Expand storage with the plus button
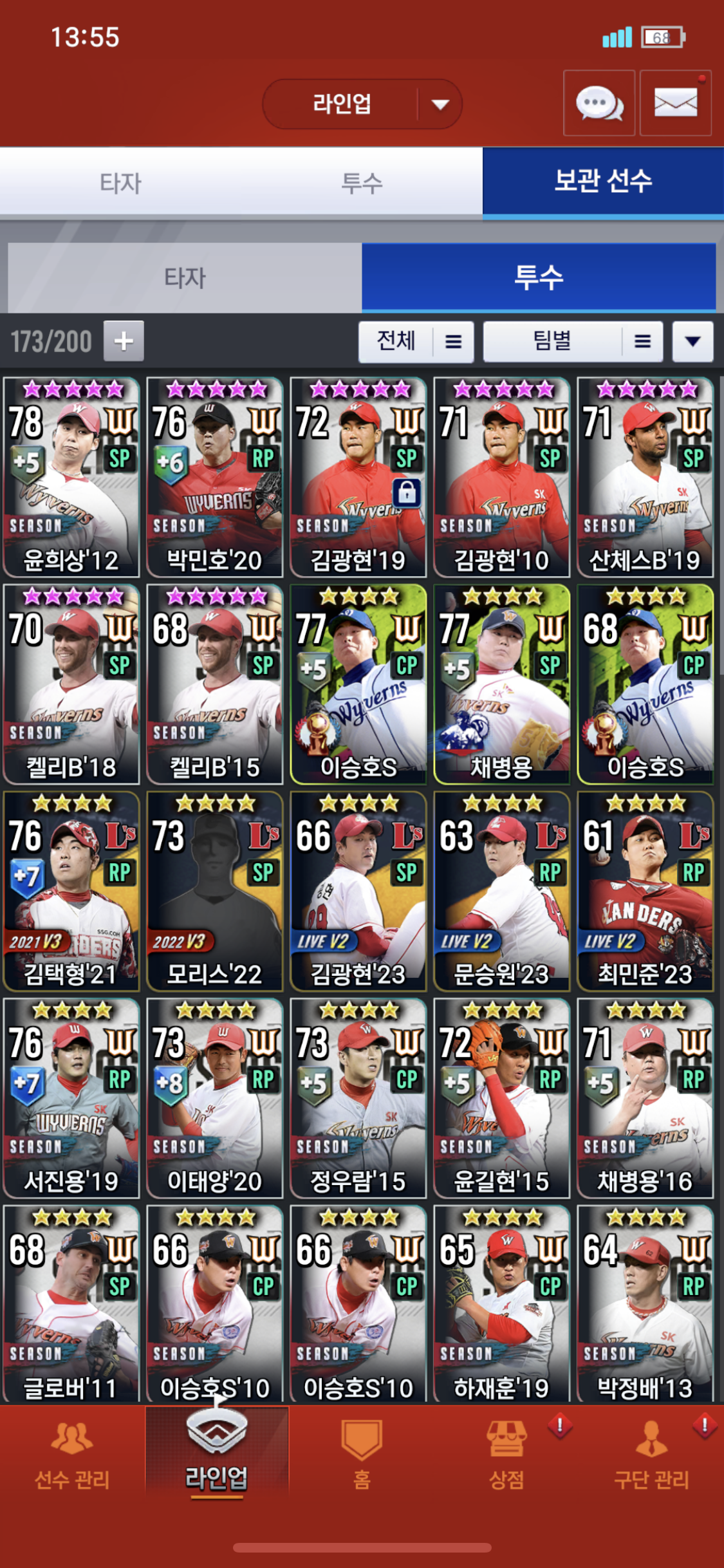 click(124, 341)
